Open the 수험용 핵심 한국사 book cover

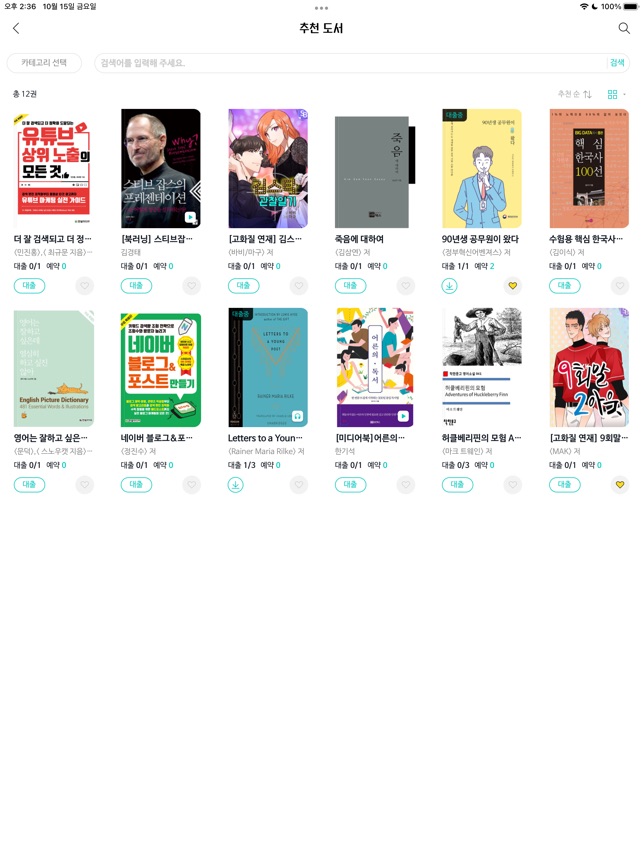click(589, 168)
